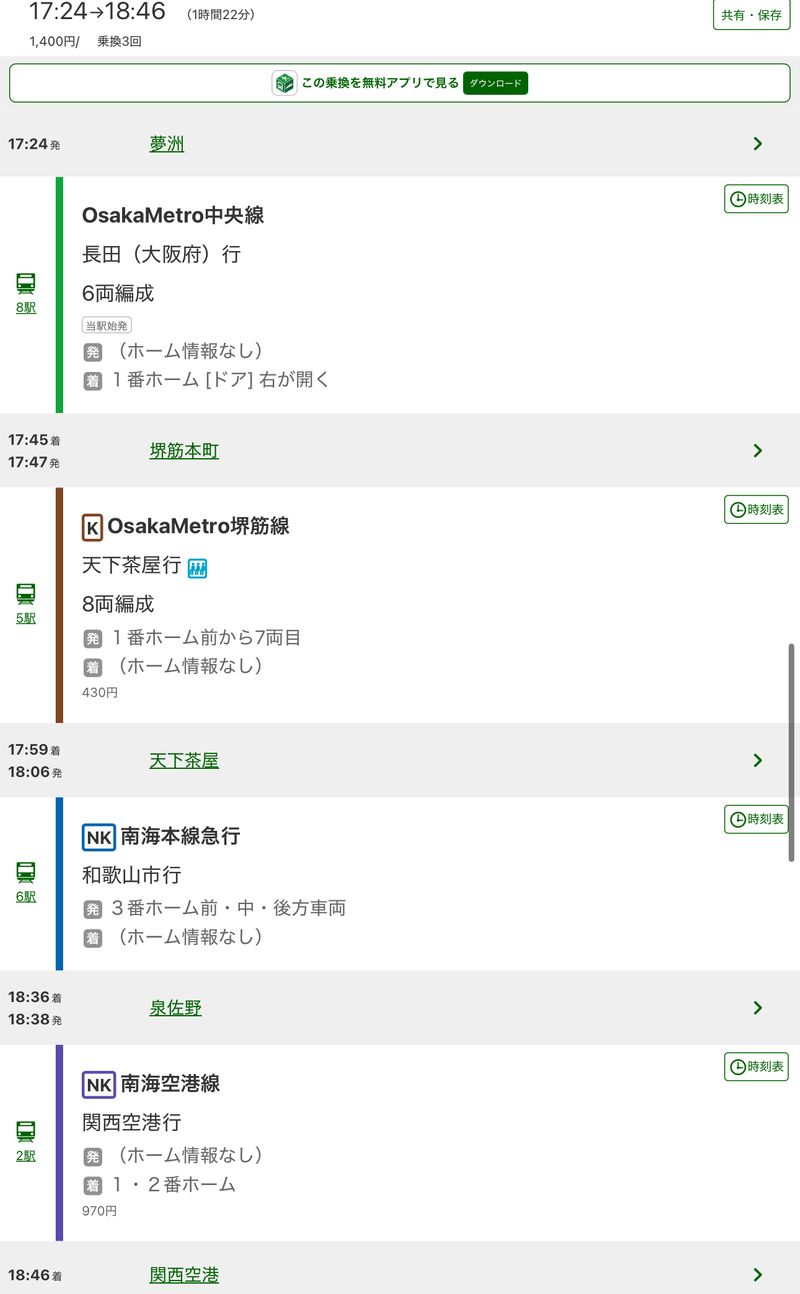Open timetable for OsakaMetro中央線
This screenshot has width=800, height=1294.
click(x=756, y=199)
